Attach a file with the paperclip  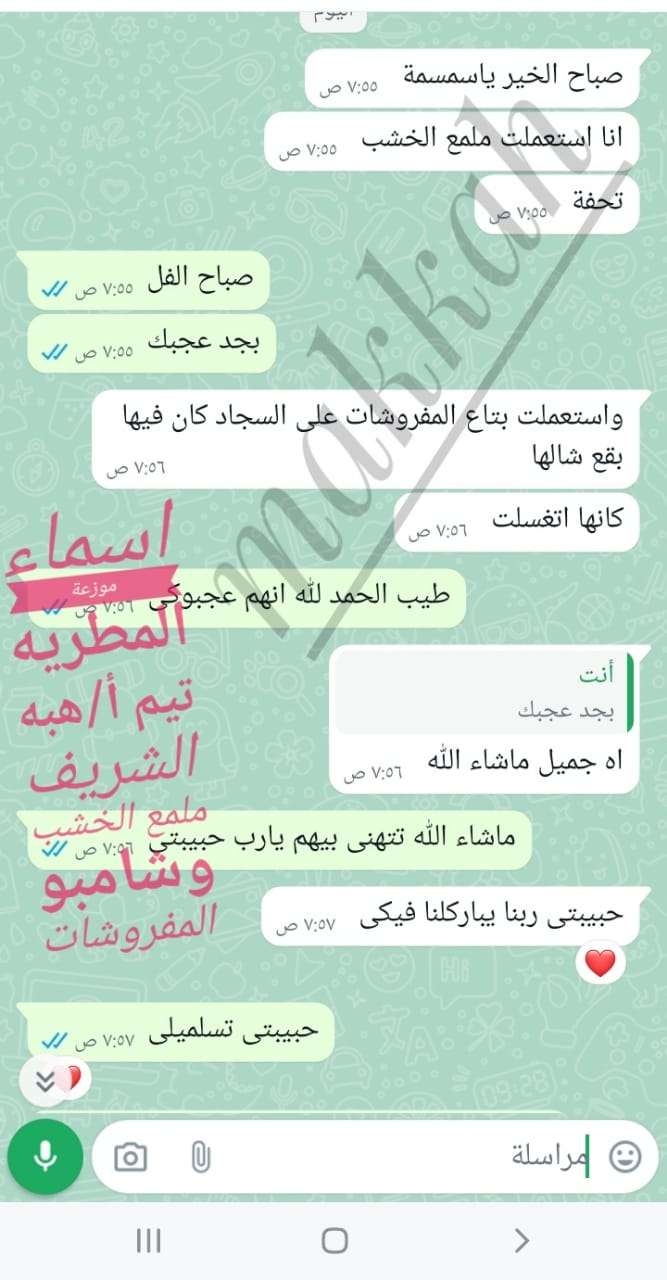click(200, 1158)
